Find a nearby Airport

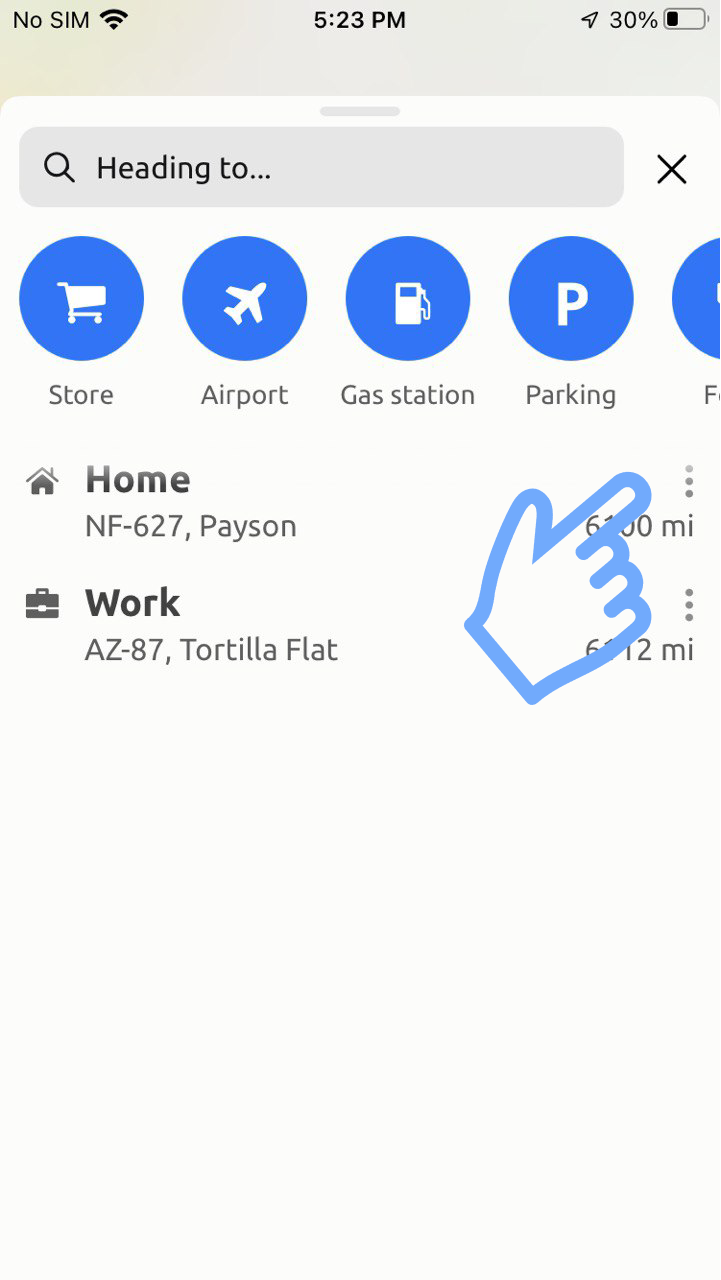[x=244, y=298]
